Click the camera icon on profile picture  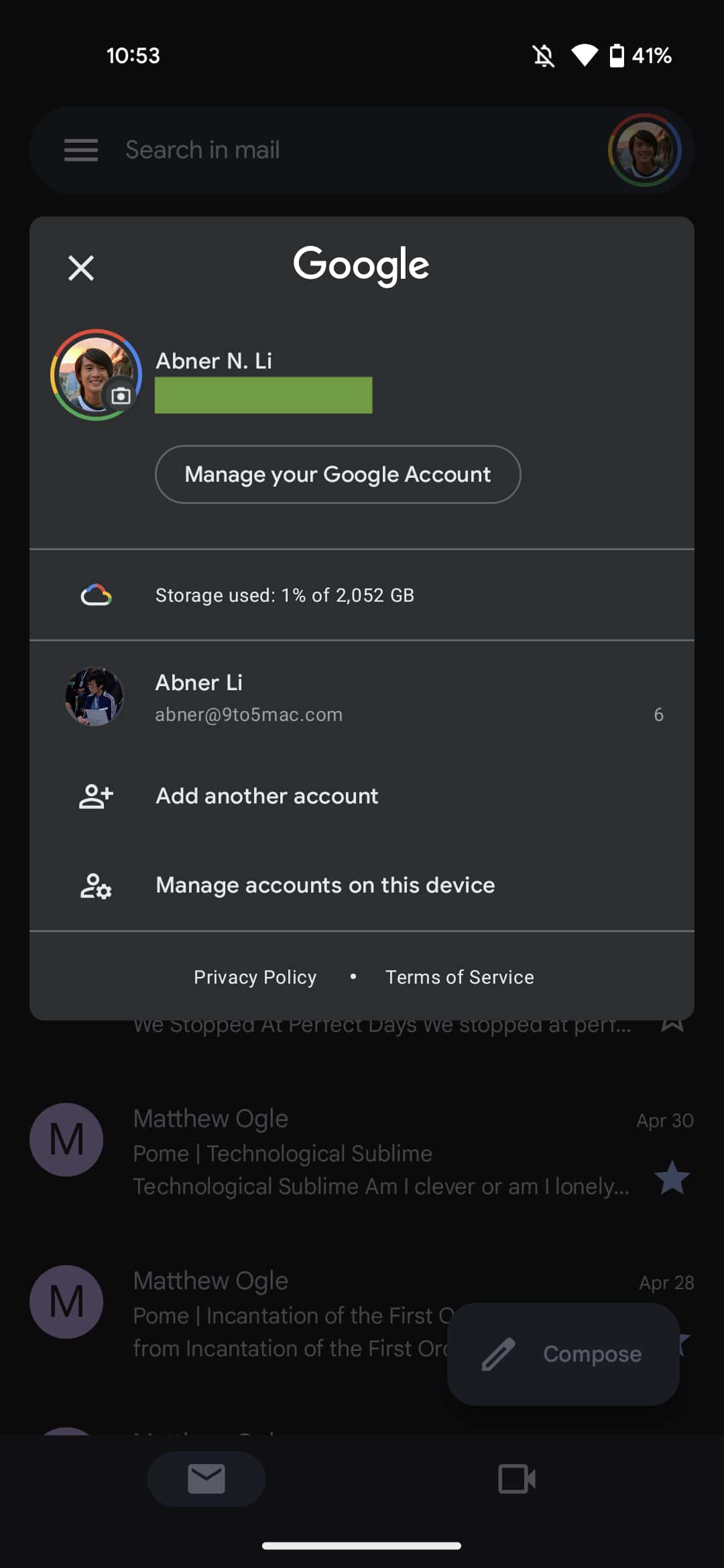pos(121,397)
